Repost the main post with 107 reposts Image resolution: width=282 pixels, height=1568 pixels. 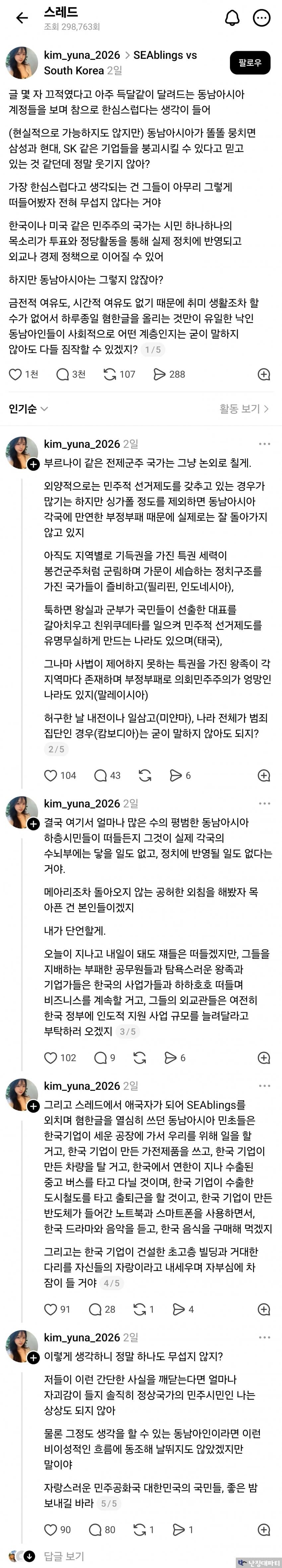coord(110,374)
